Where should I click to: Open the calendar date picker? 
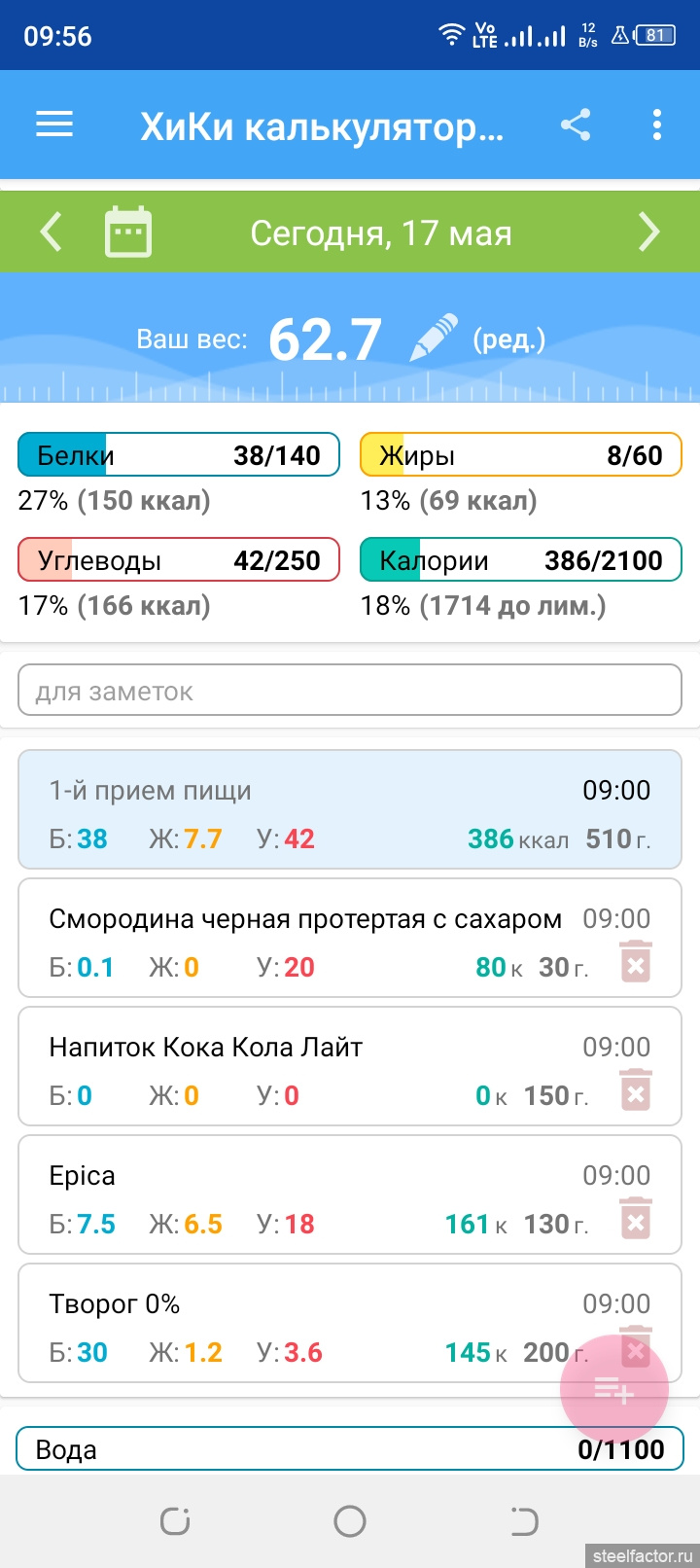pos(128,232)
